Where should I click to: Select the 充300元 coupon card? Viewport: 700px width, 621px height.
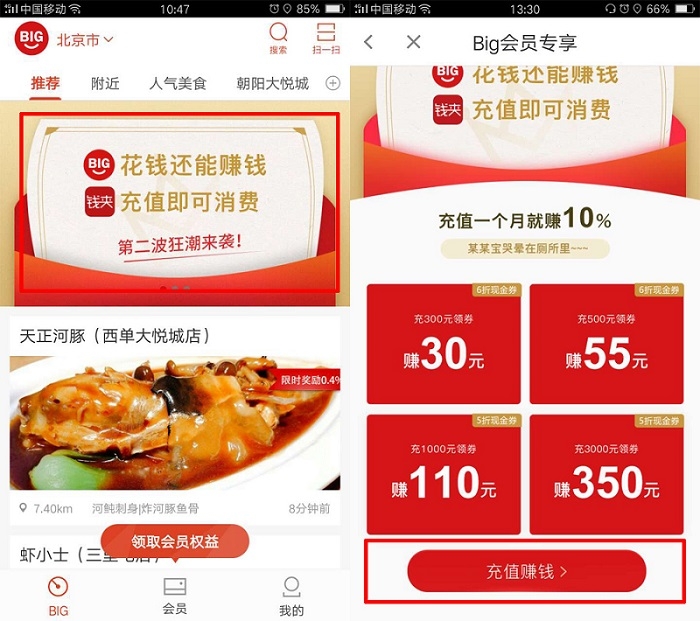pyautogui.click(x=443, y=344)
